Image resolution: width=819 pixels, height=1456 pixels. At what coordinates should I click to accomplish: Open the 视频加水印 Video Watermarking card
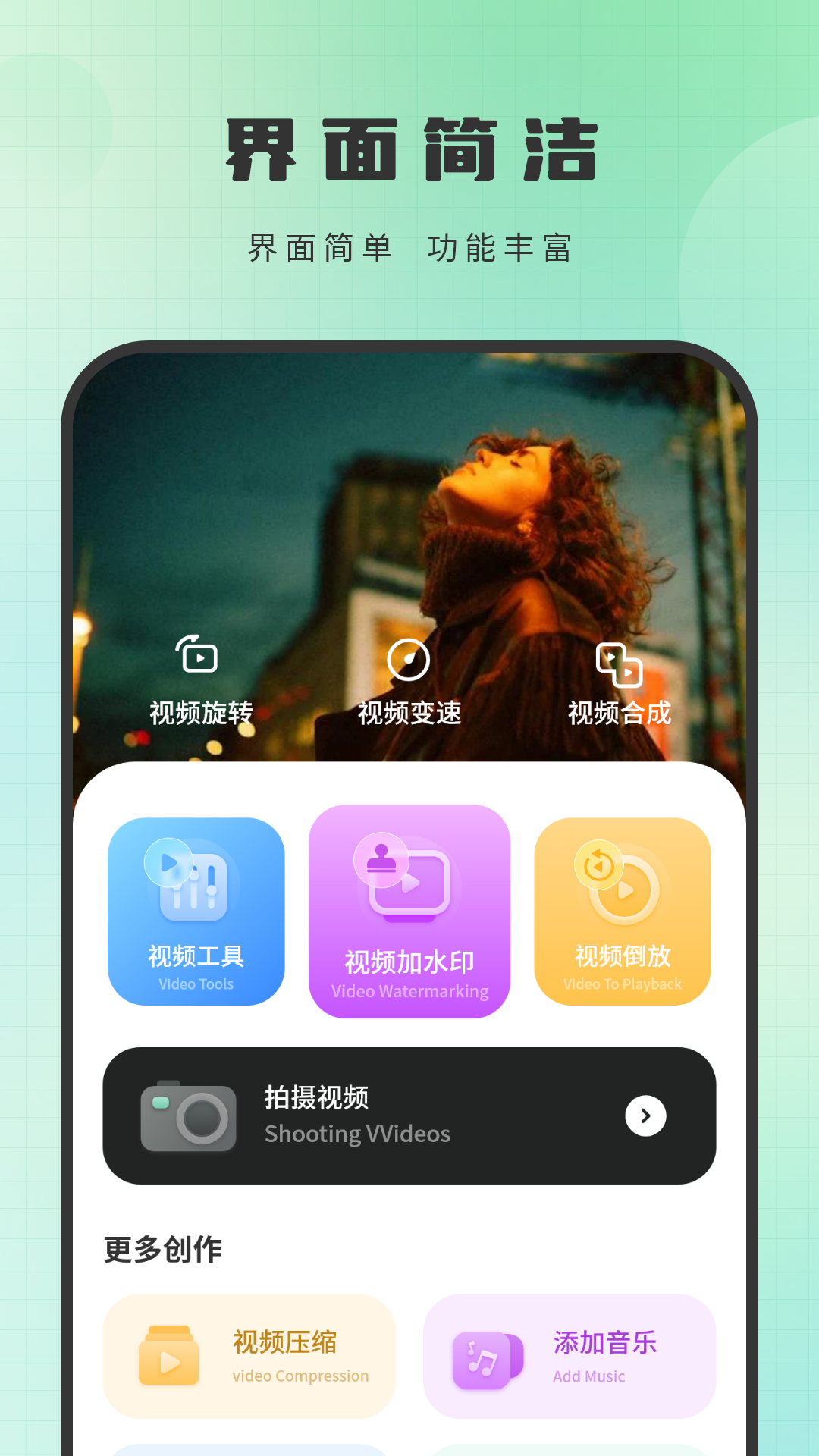point(409,910)
